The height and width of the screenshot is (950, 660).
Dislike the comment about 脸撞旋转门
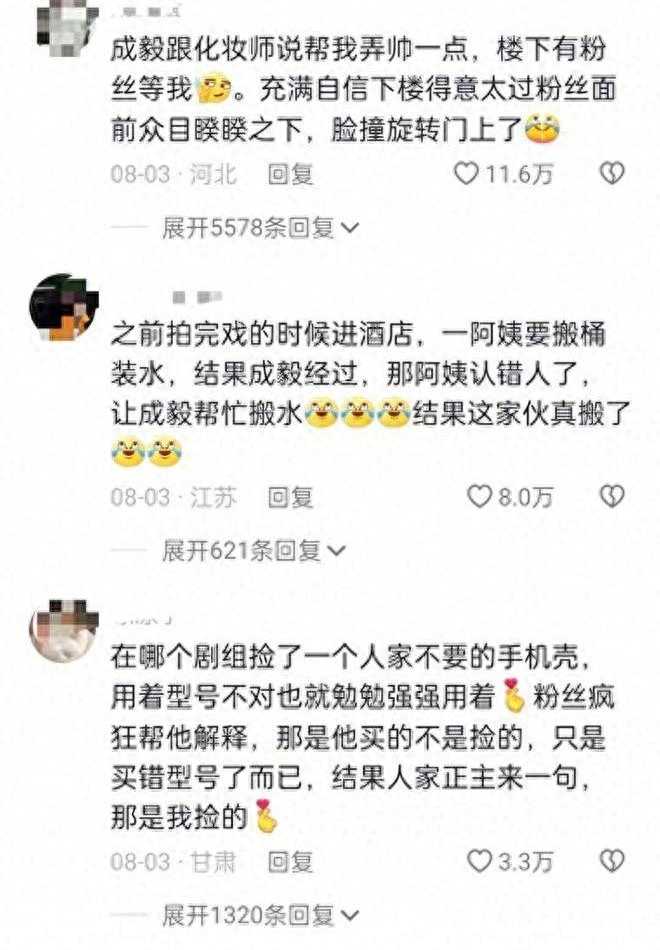[611, 174]
